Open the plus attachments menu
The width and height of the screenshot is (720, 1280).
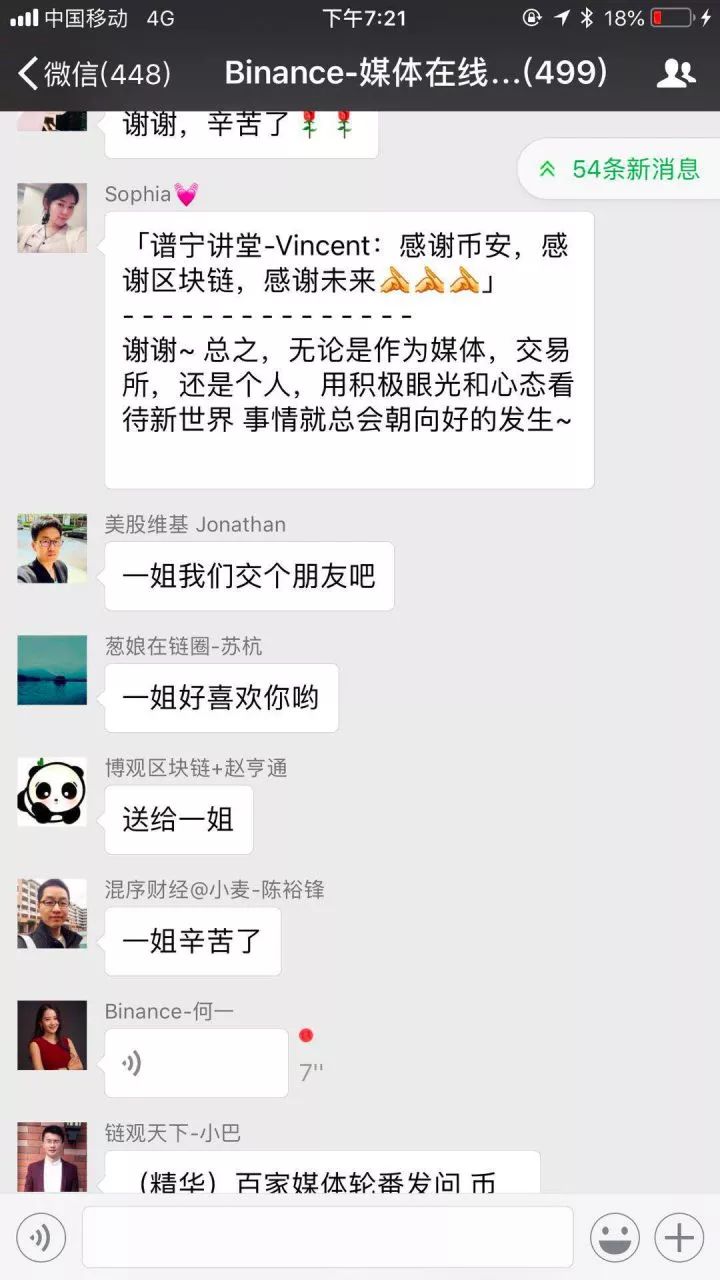point(679,1238)
